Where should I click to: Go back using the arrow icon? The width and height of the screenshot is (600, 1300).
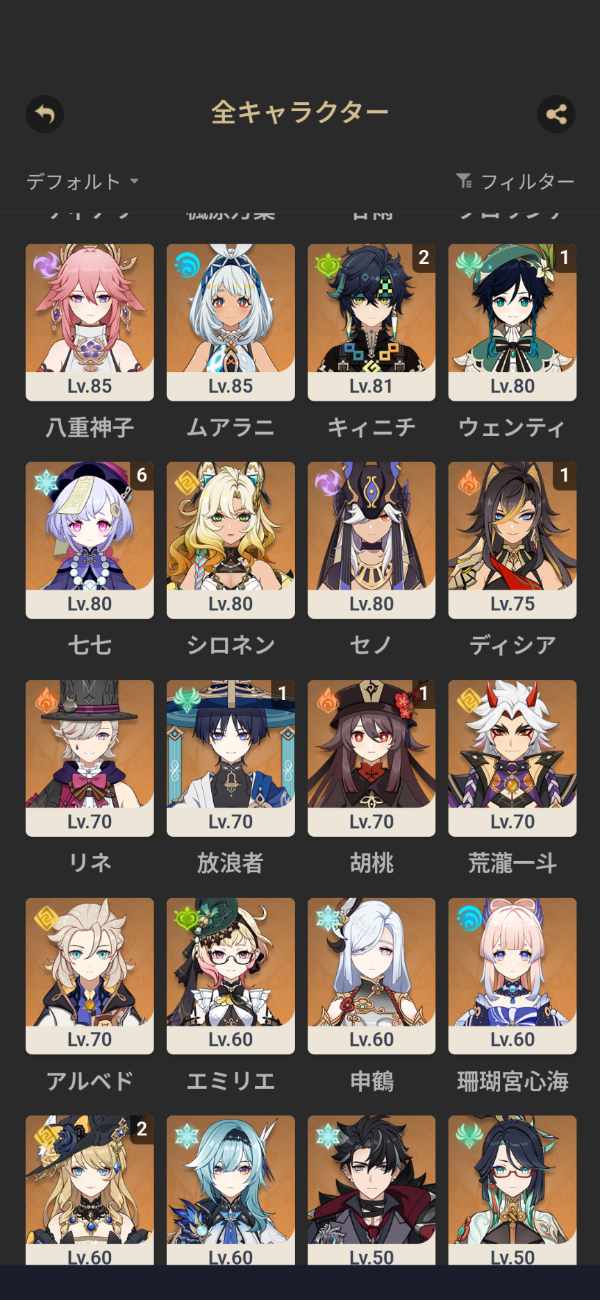coord(45,113)
